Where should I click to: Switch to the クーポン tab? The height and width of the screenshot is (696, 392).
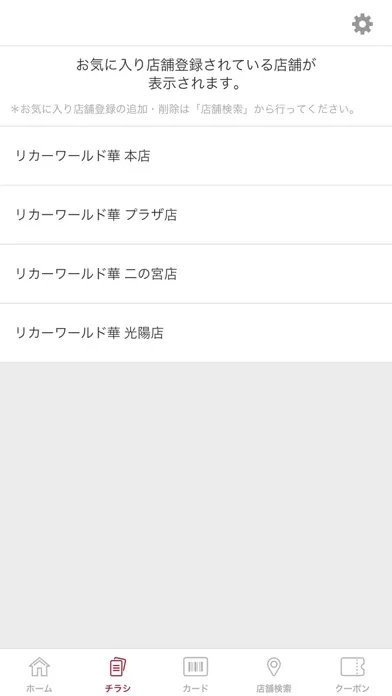[352, 673]
